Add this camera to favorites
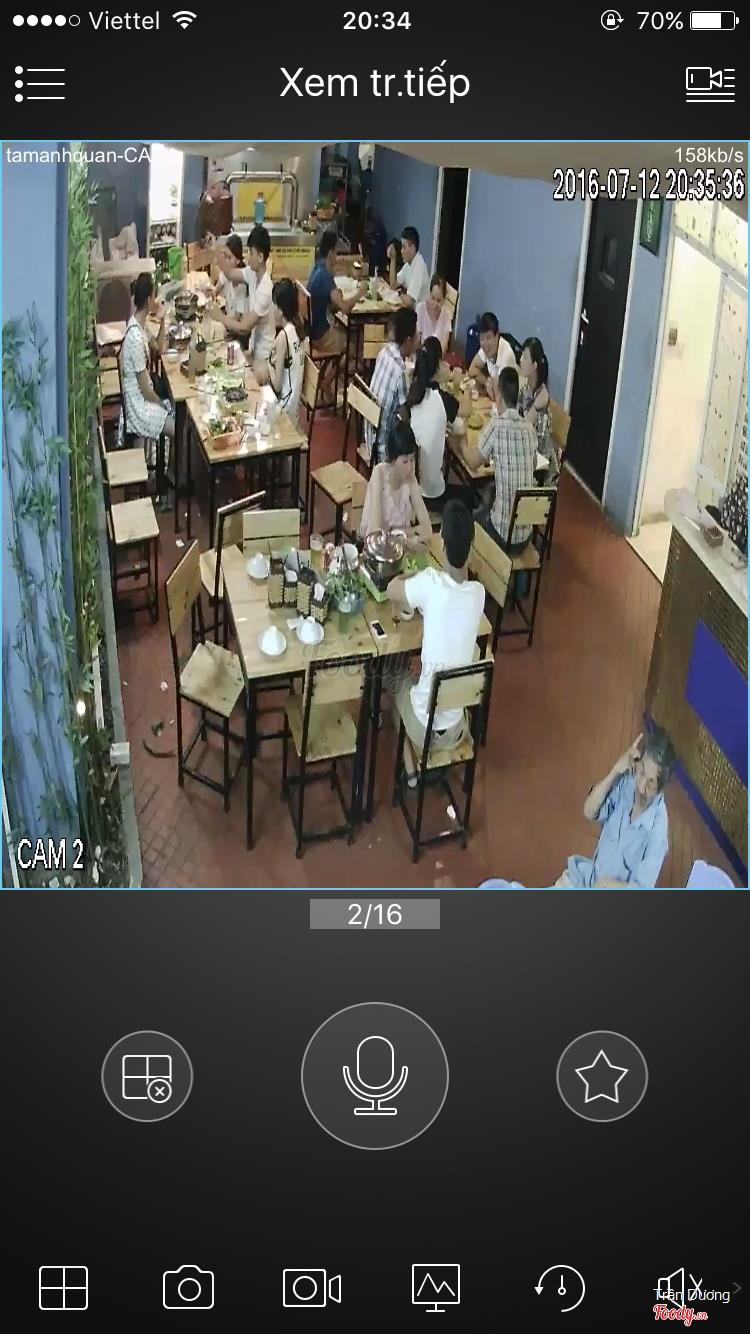 coord(602,1077)
